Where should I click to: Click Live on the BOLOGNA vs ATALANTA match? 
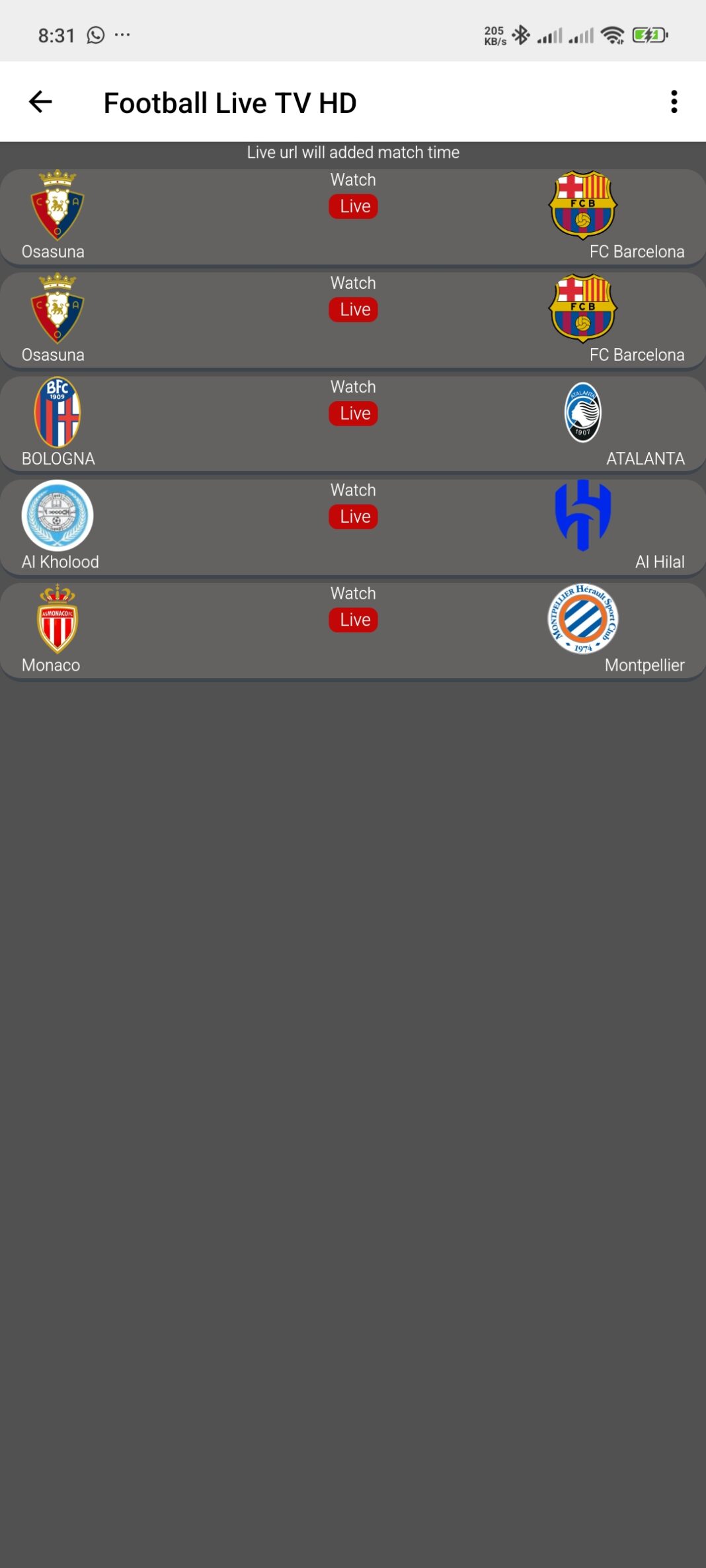click(352, 413)
